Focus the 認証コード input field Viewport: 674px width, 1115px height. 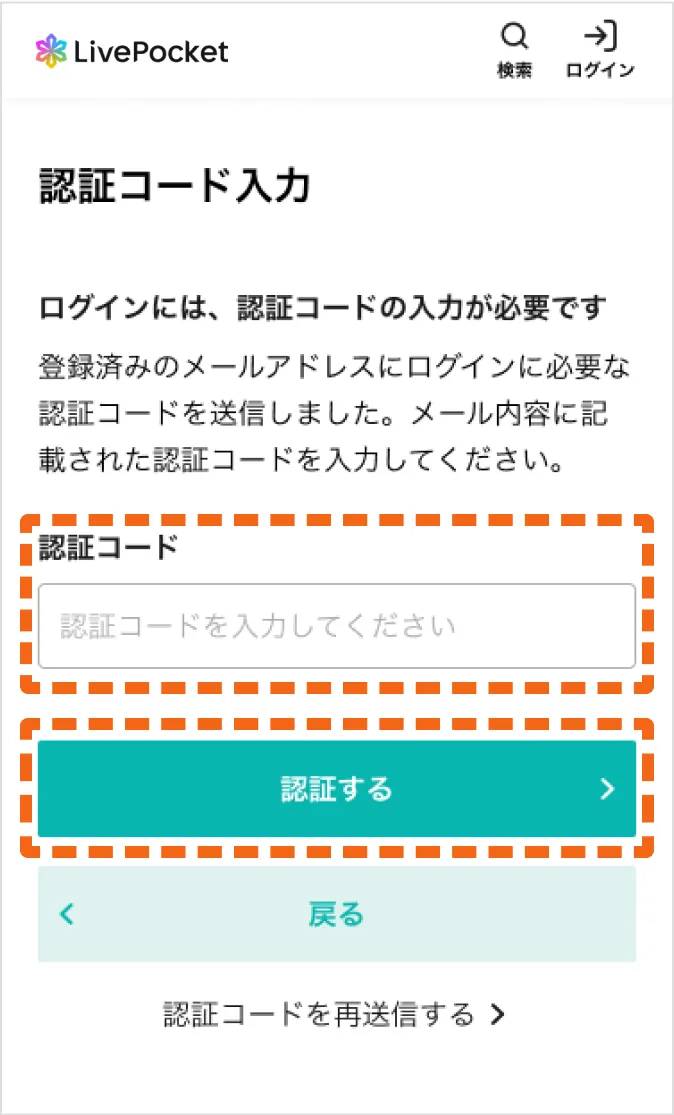tap(336, 627)
